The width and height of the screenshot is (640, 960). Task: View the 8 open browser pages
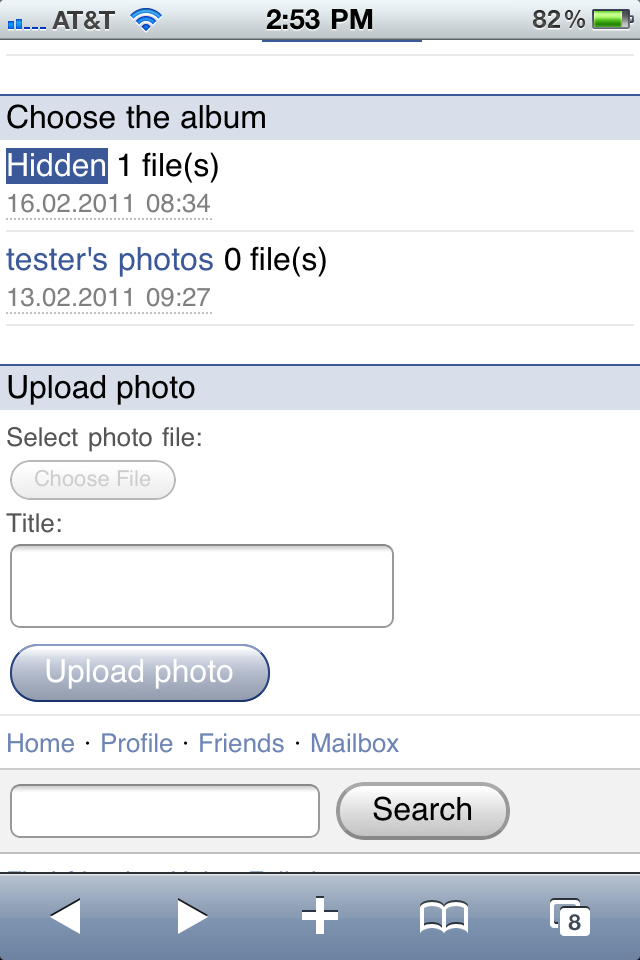pyautogui.click(x=570, y=916)
